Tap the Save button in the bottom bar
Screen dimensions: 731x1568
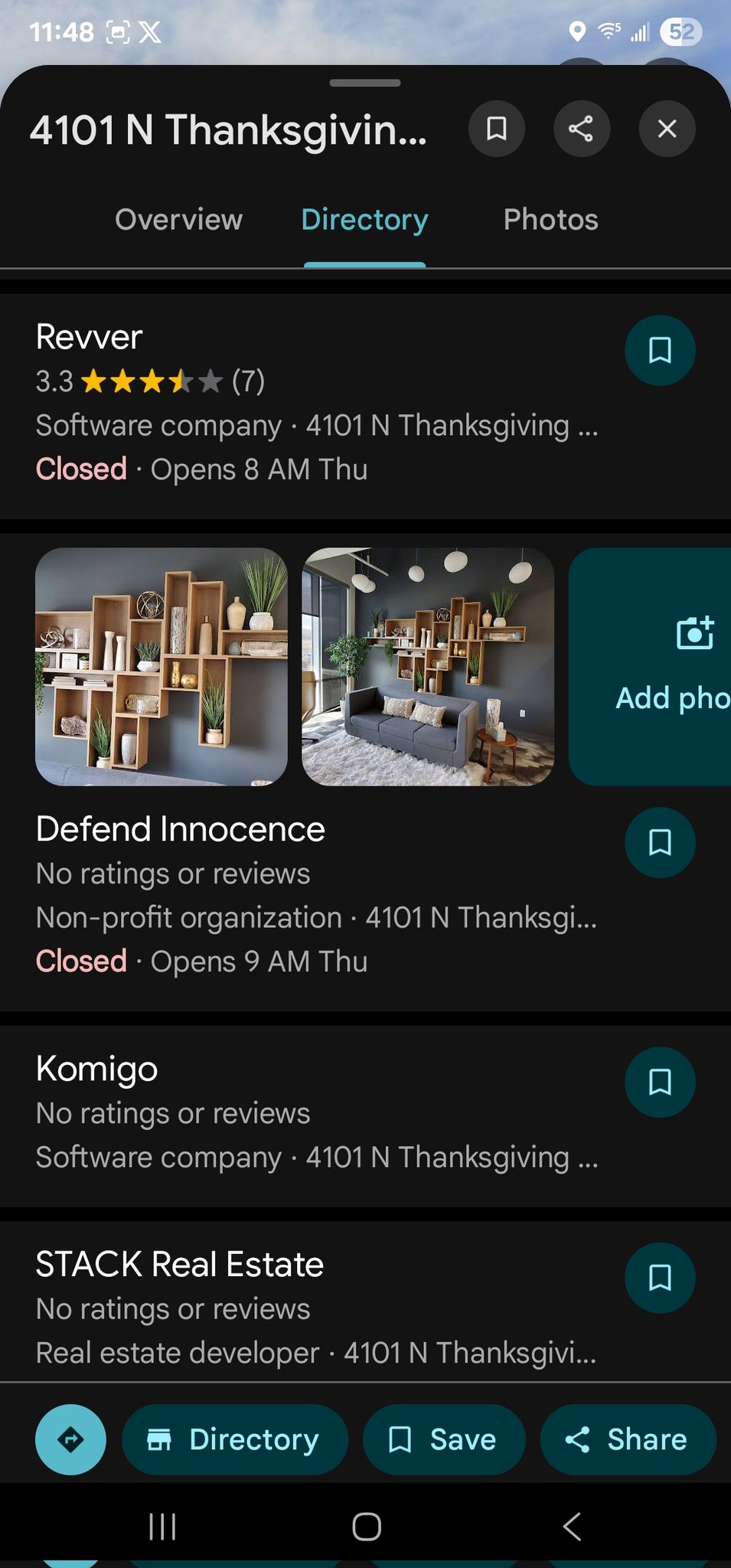[x=444, y=1439]
